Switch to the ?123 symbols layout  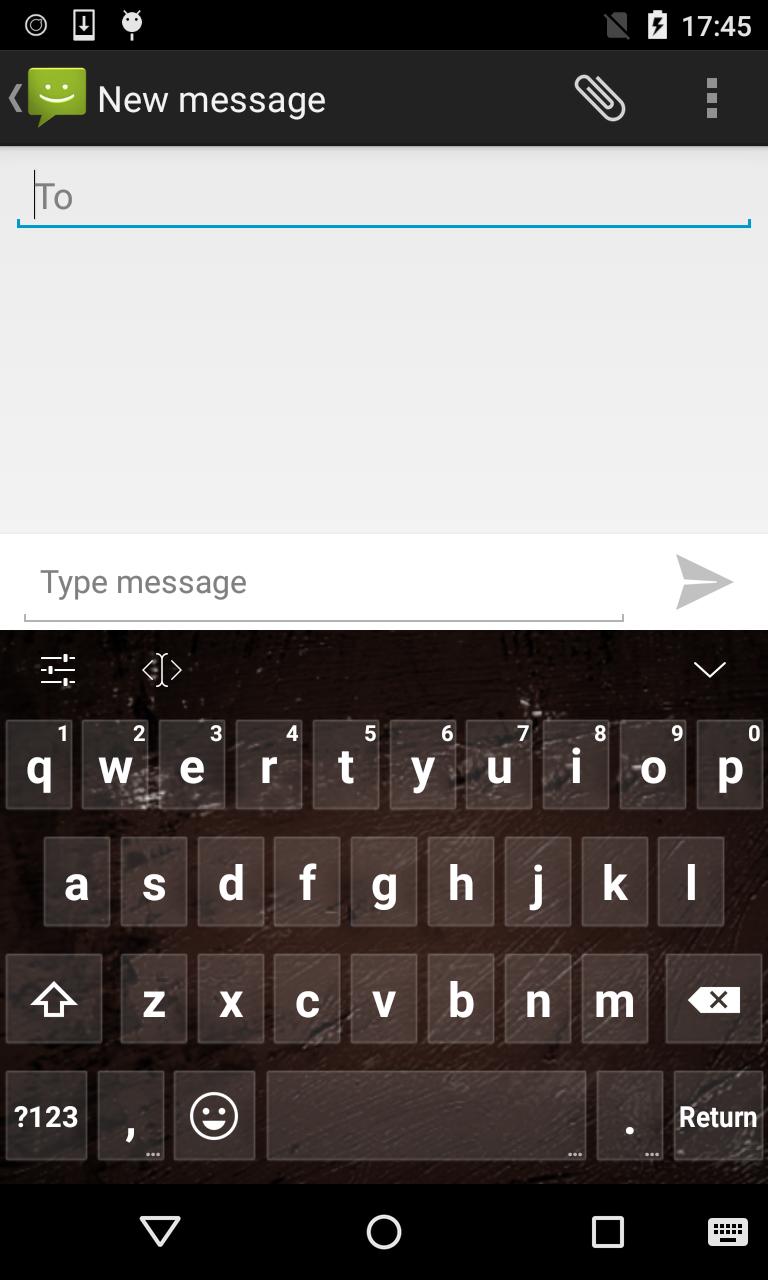(45, 1115)
